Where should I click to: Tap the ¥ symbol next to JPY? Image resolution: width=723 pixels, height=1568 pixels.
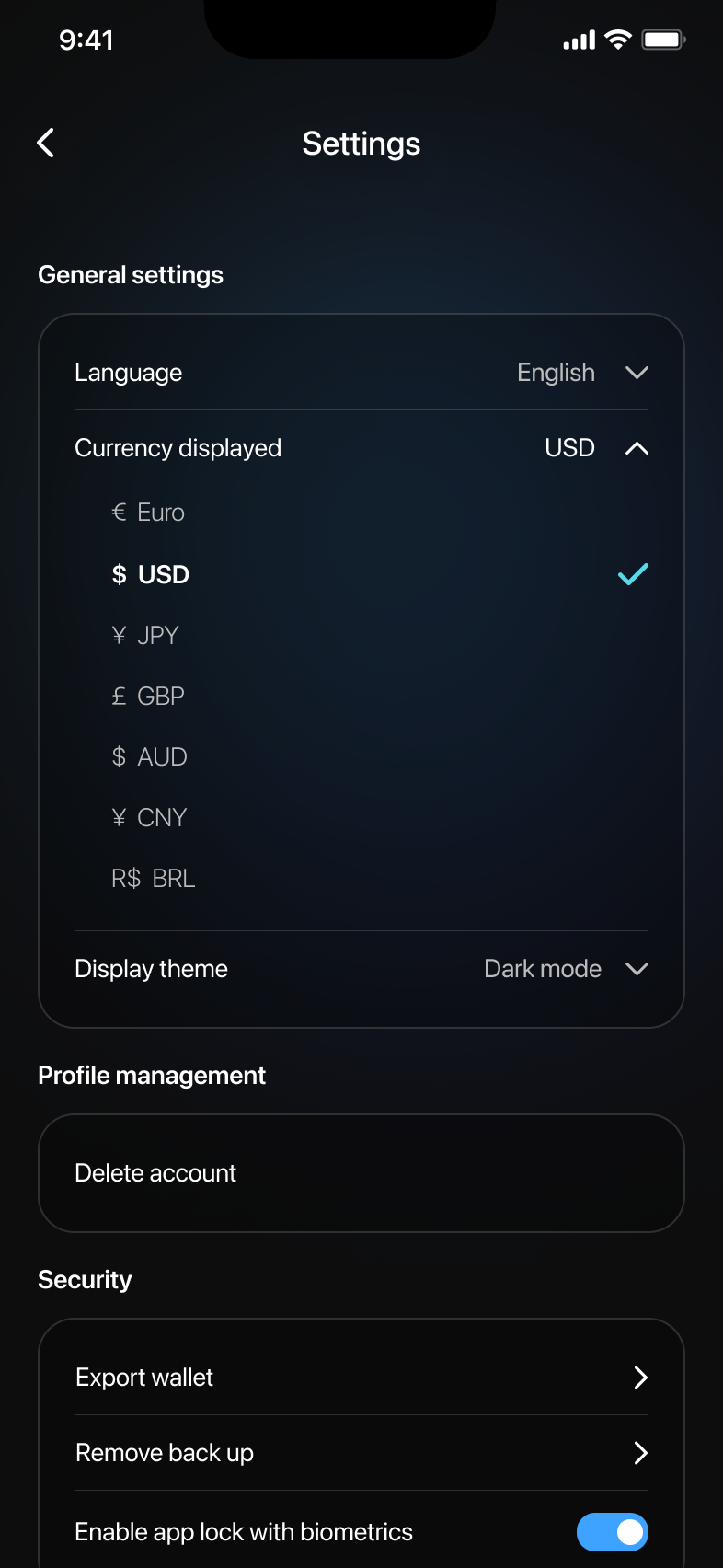[x=118, y=635]
